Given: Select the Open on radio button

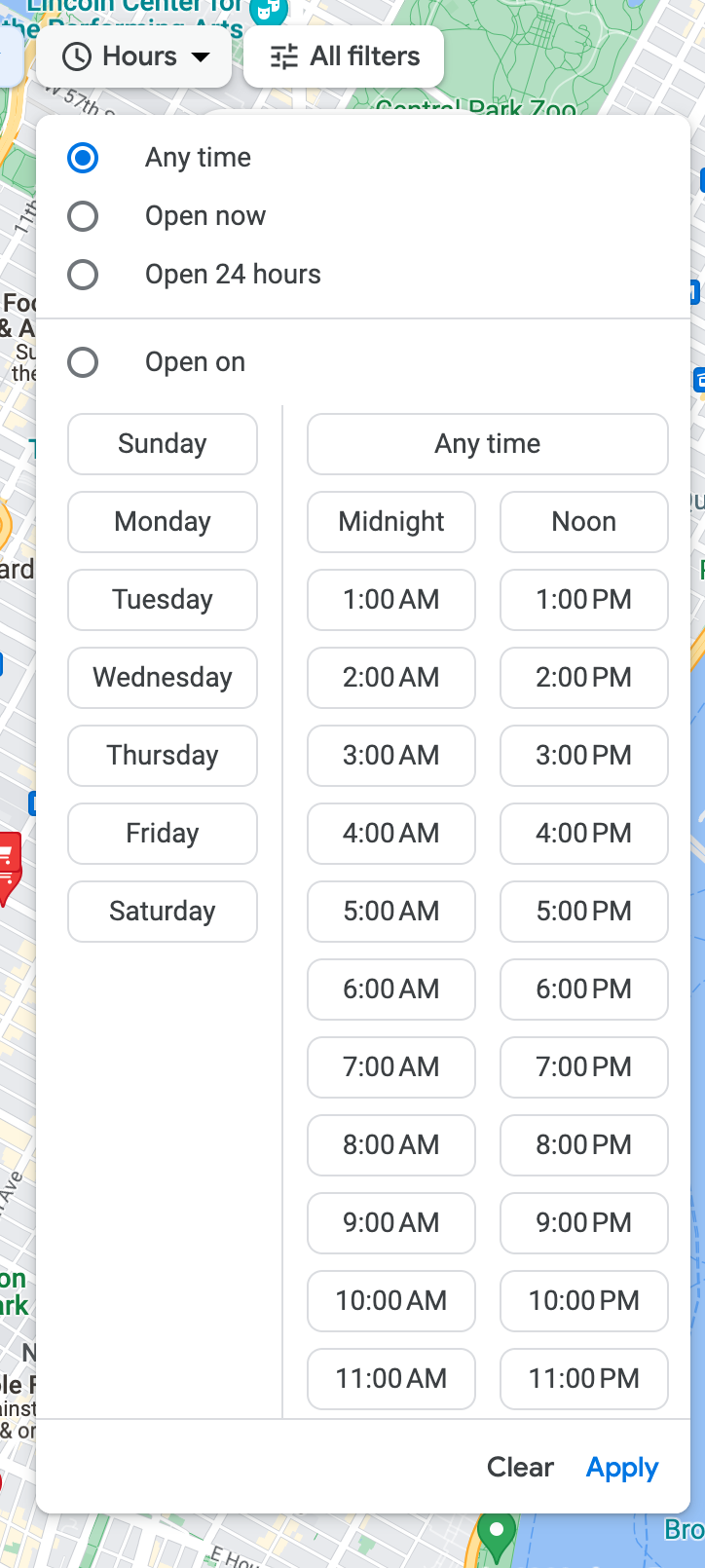Looking at the screenshot, I should coord(83,361).
